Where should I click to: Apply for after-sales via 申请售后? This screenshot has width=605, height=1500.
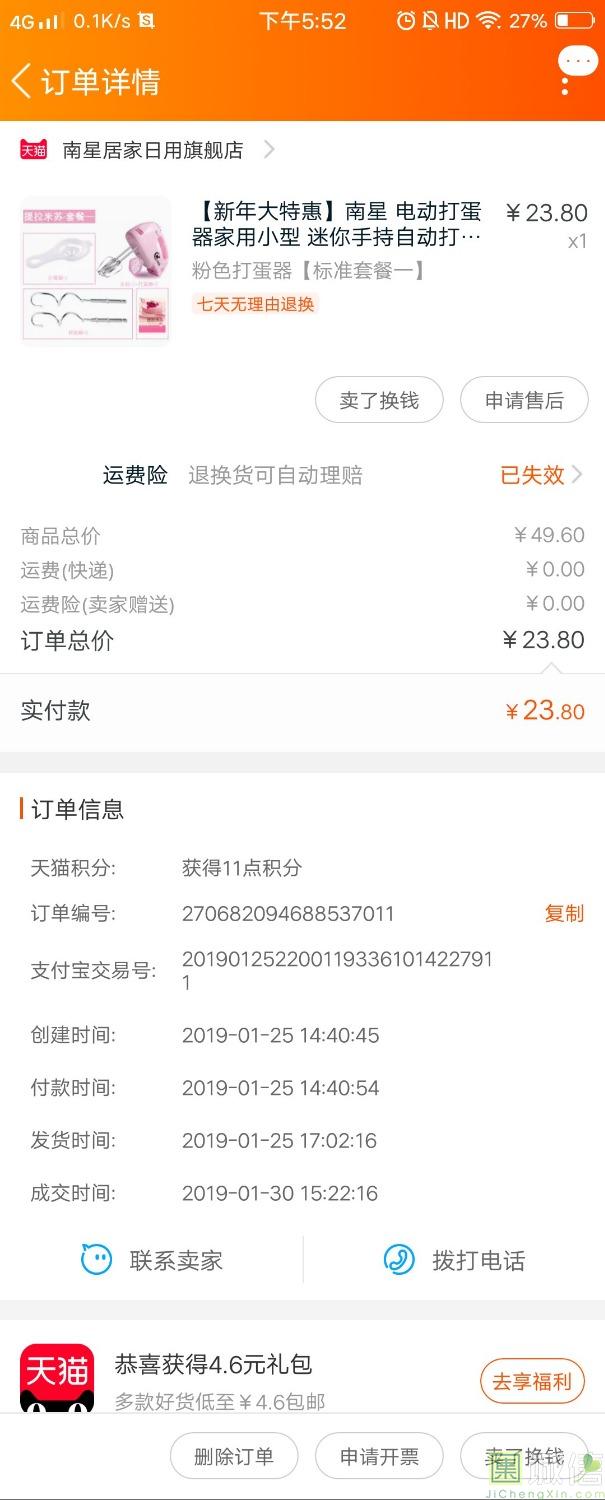pos(524,401)
